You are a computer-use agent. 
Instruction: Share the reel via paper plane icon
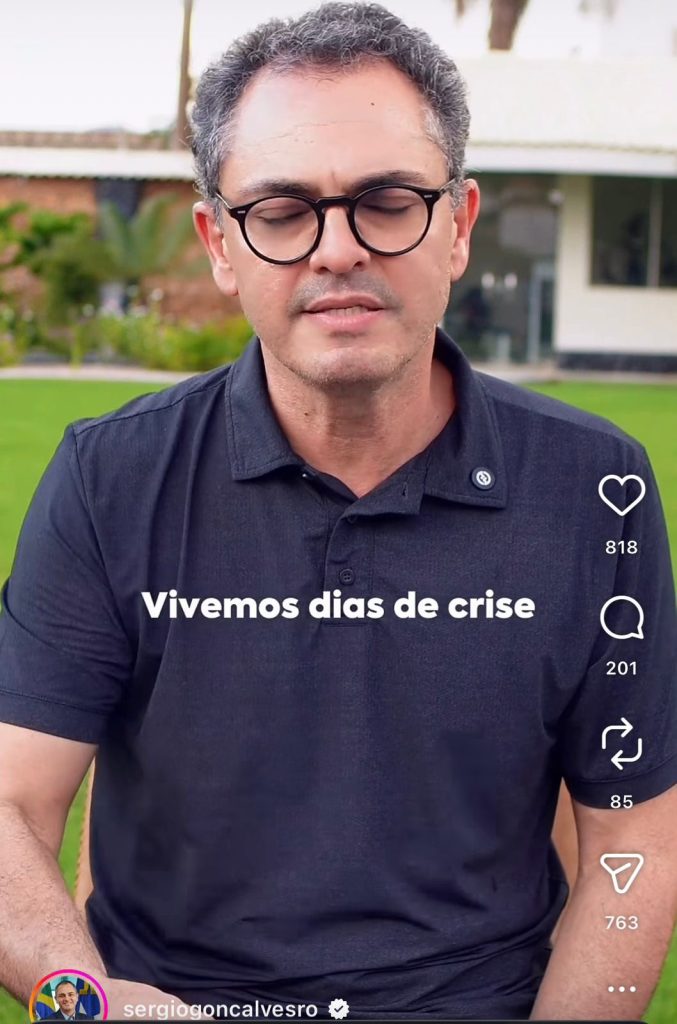(621, 872)
